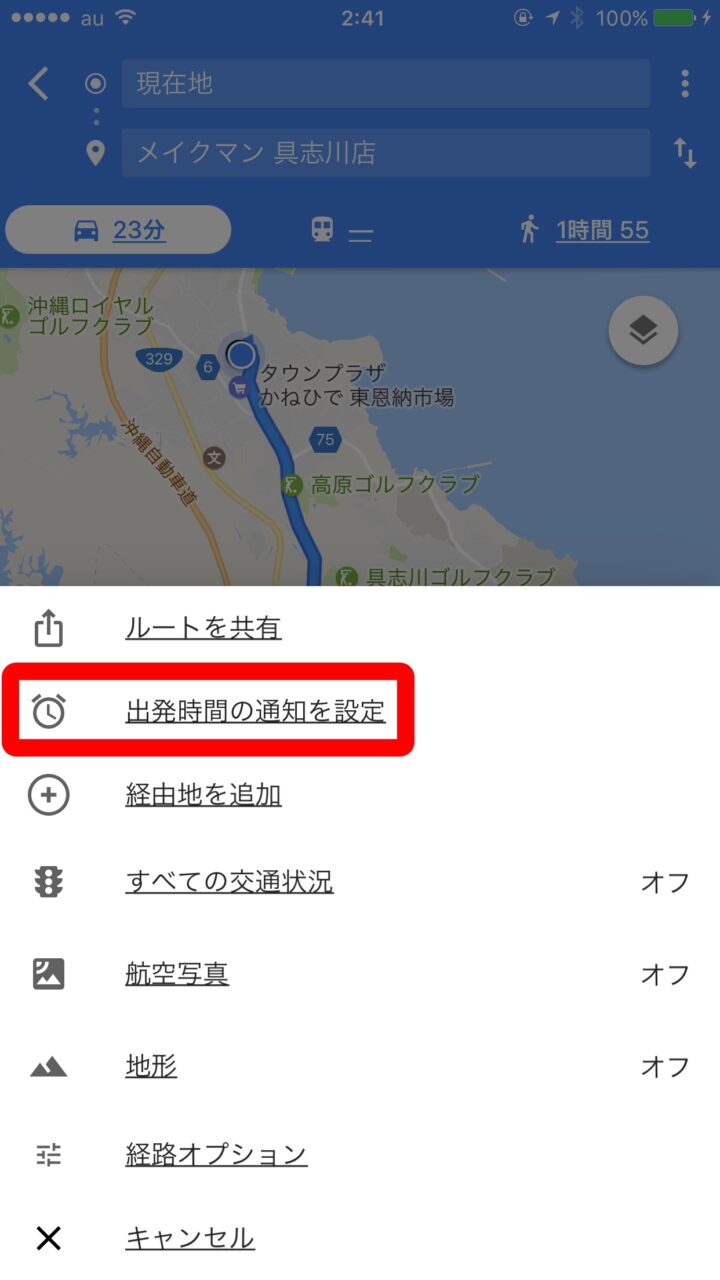720x1280 pixels.
Task: Toggle 地形 terrain view
Action: [x=151, y=1066]
